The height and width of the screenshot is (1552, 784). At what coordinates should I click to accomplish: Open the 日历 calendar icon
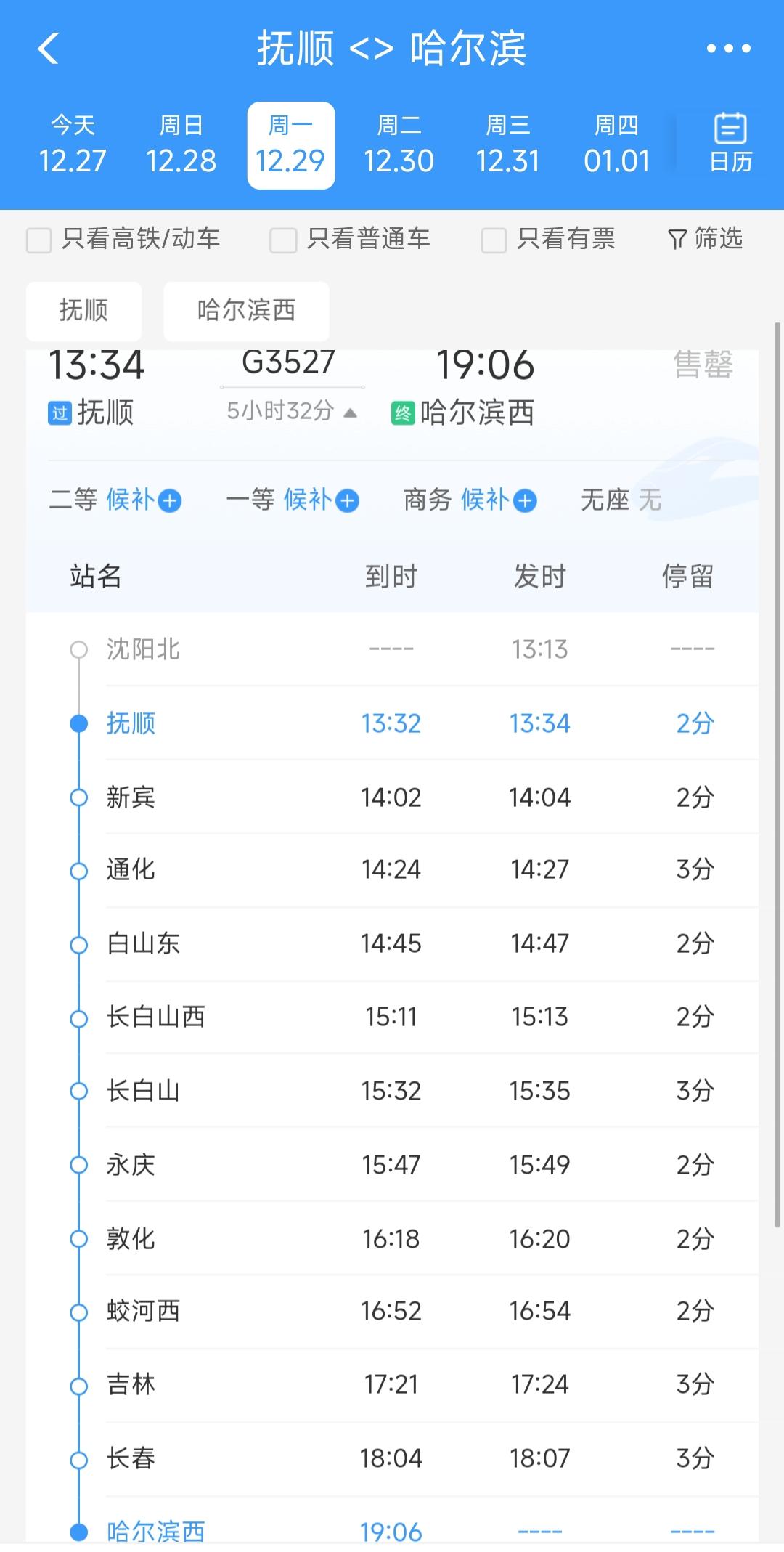728,142
